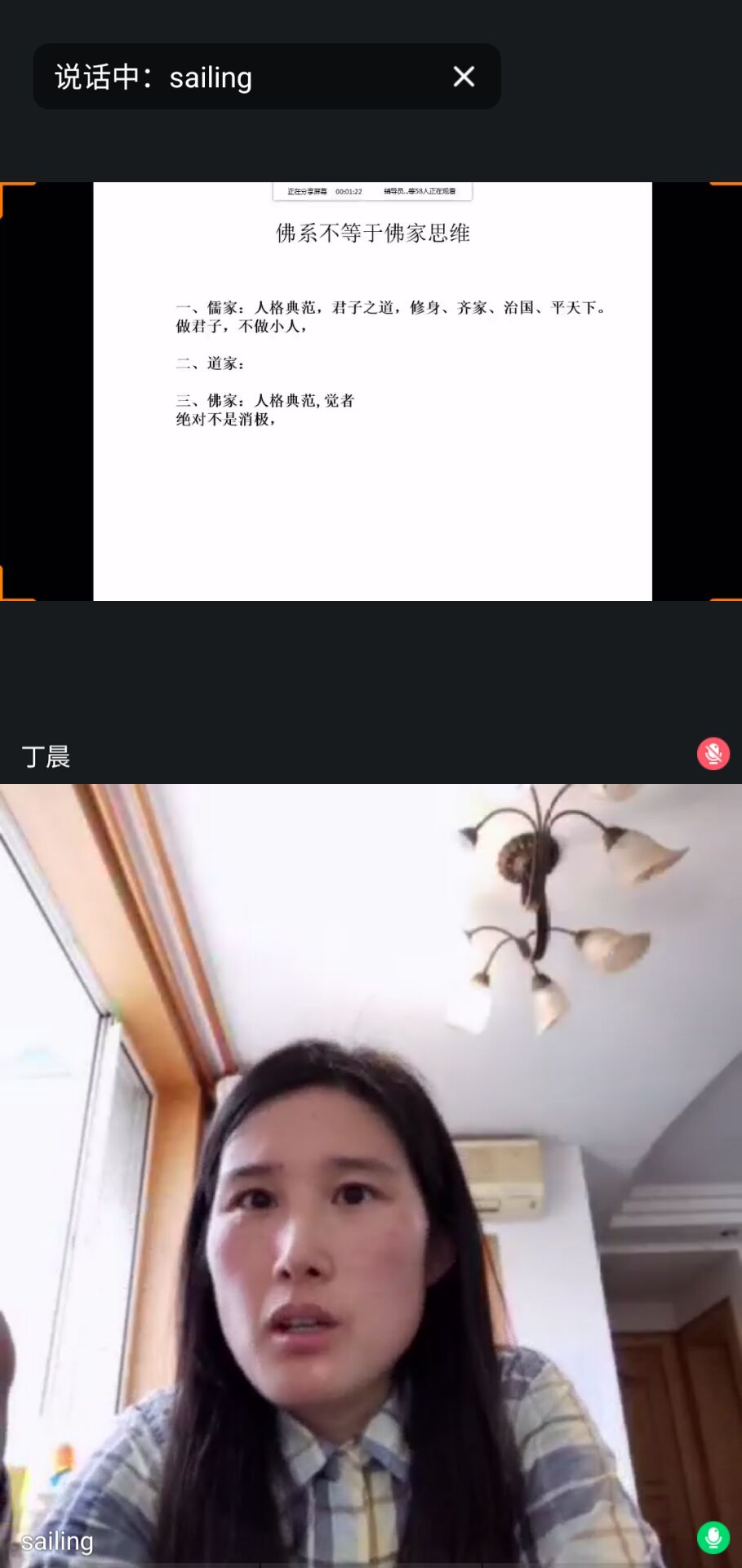The image size is (742, 1568).
Task: Open the shared screen presentation view
Action: click(x=372, y=392)
